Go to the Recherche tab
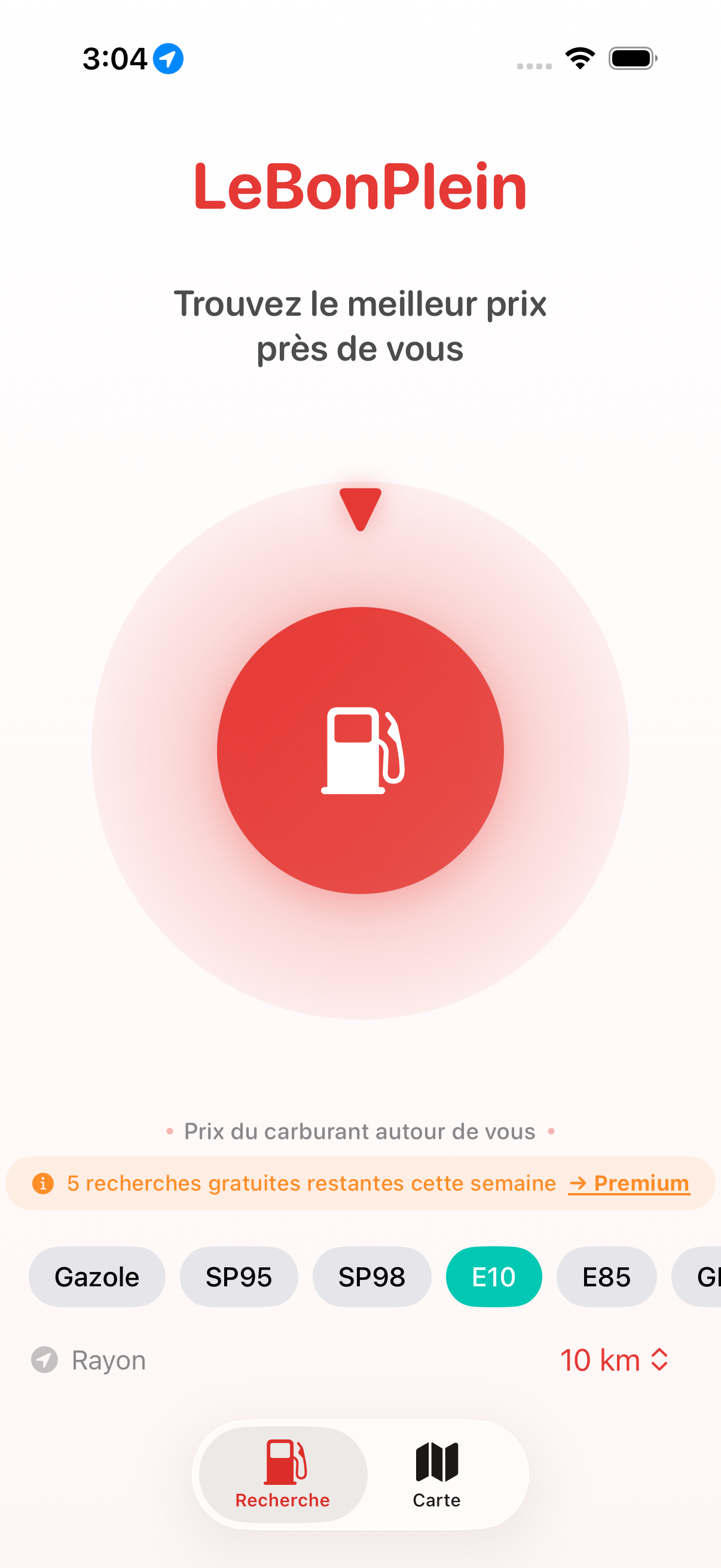Viewport: 721px width, 1568px height. click(x=283, y=1474)
